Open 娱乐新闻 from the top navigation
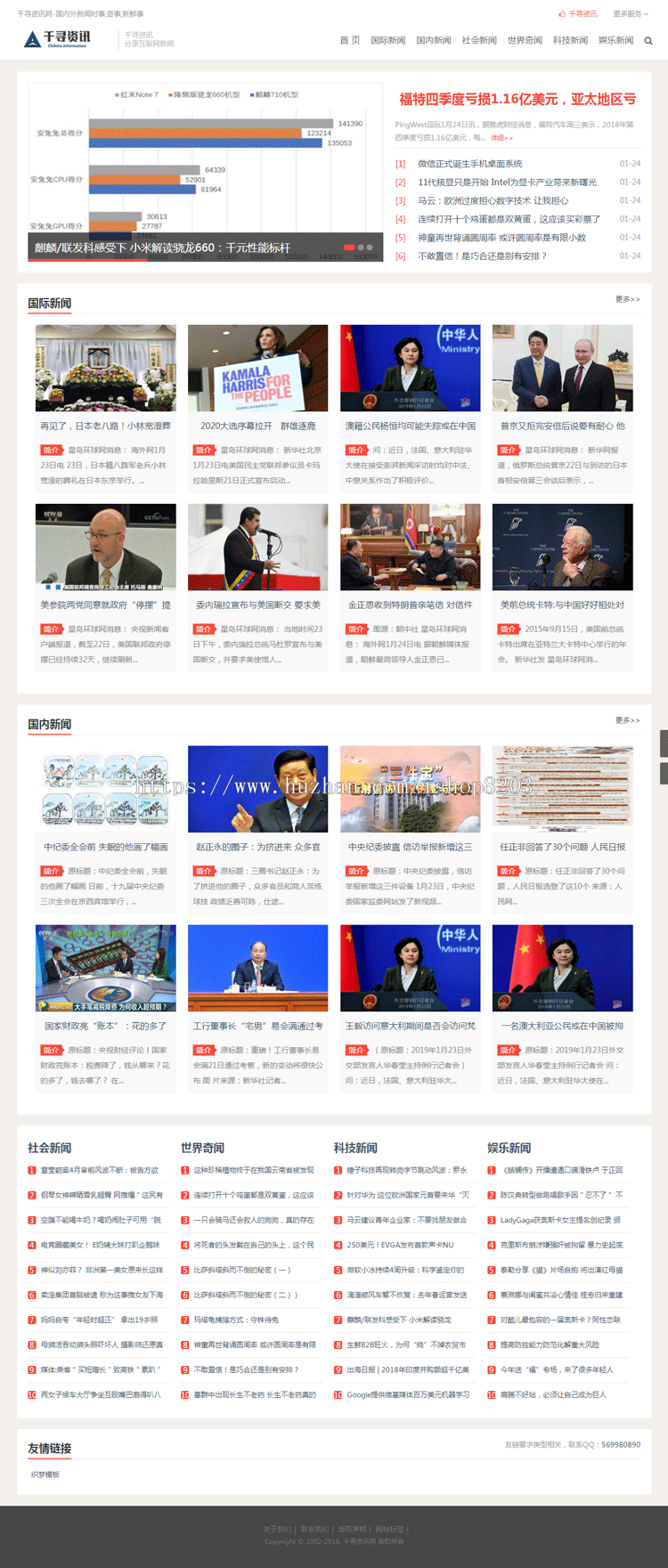The height and width of the screenshot is (1568, 668). 615,40
